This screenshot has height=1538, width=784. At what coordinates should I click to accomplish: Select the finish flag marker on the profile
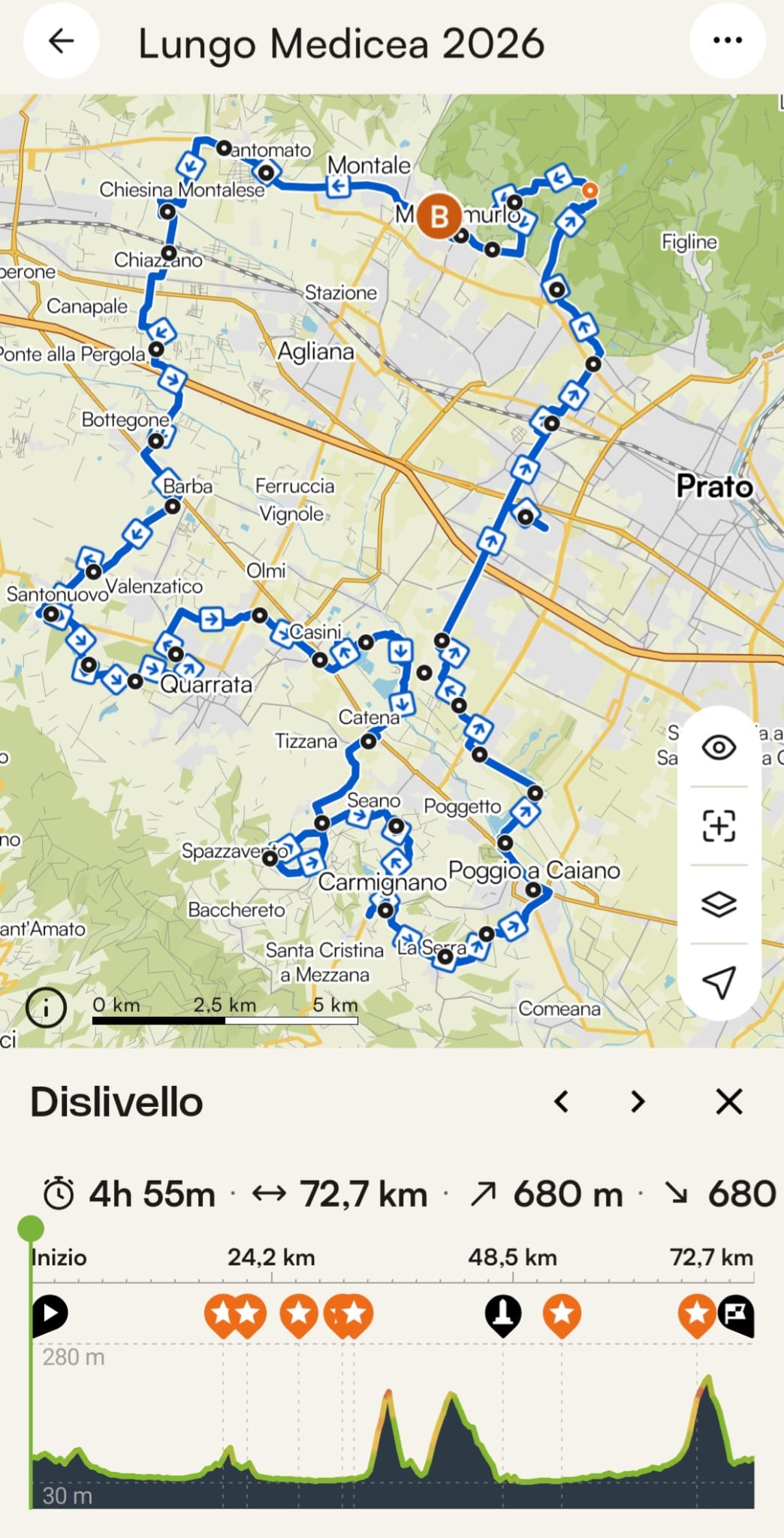tap(736, 1313)
